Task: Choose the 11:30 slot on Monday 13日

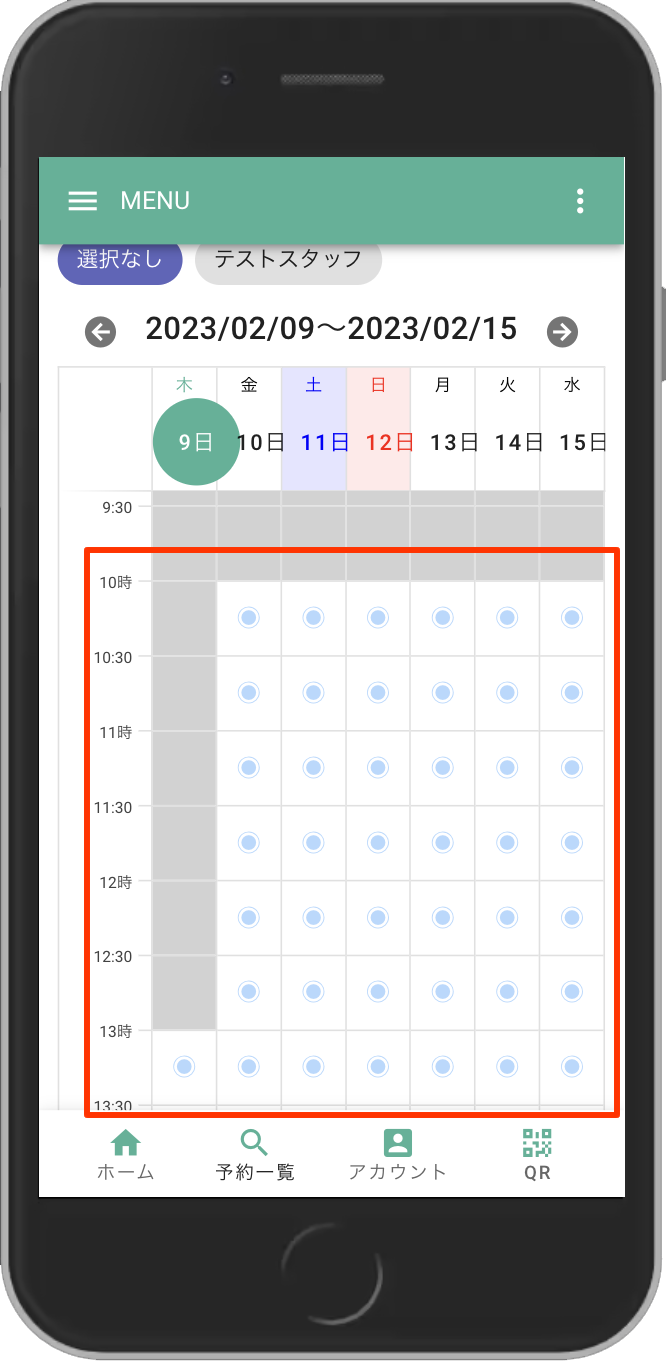Action: [442, 842]
